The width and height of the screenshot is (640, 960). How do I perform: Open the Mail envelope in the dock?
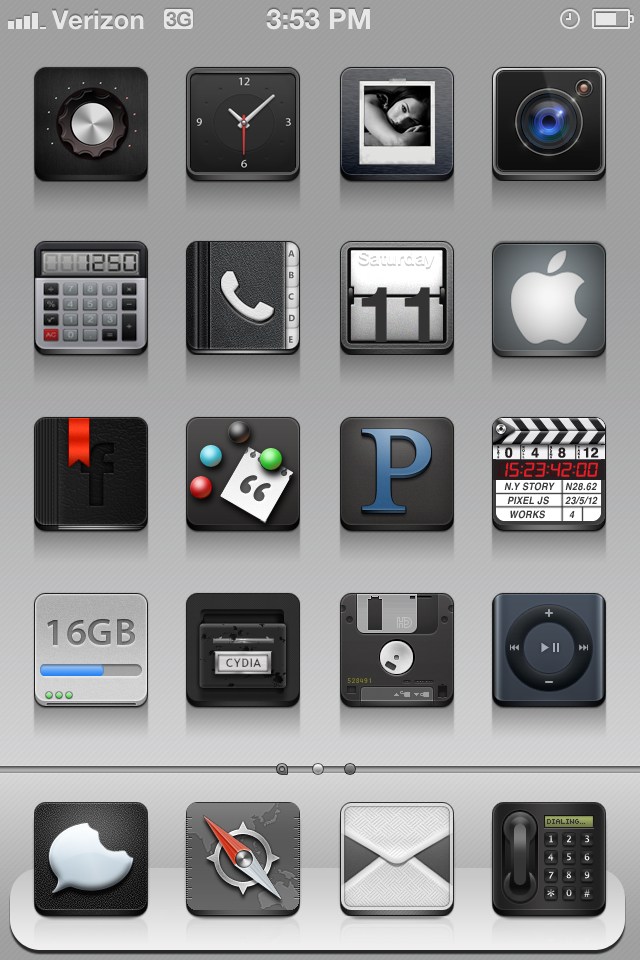[396, 858]
